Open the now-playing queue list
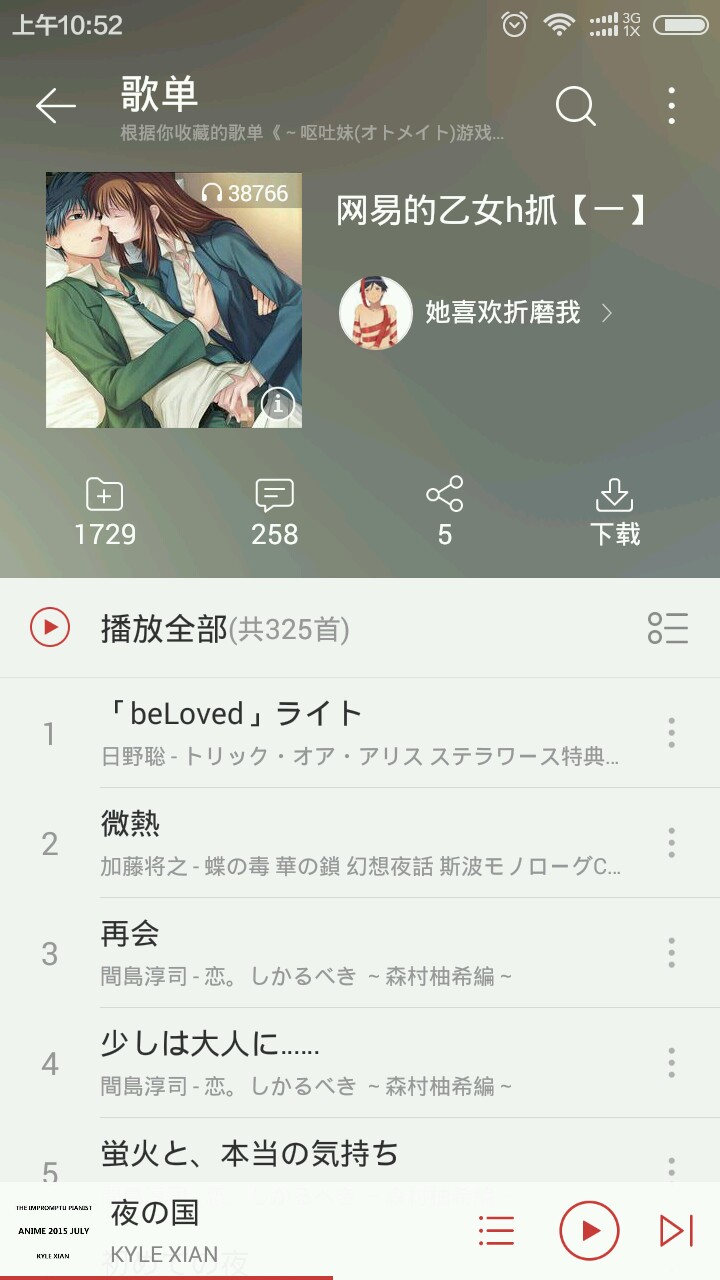Viewport: 720px width, 1280px height. 496,1230
